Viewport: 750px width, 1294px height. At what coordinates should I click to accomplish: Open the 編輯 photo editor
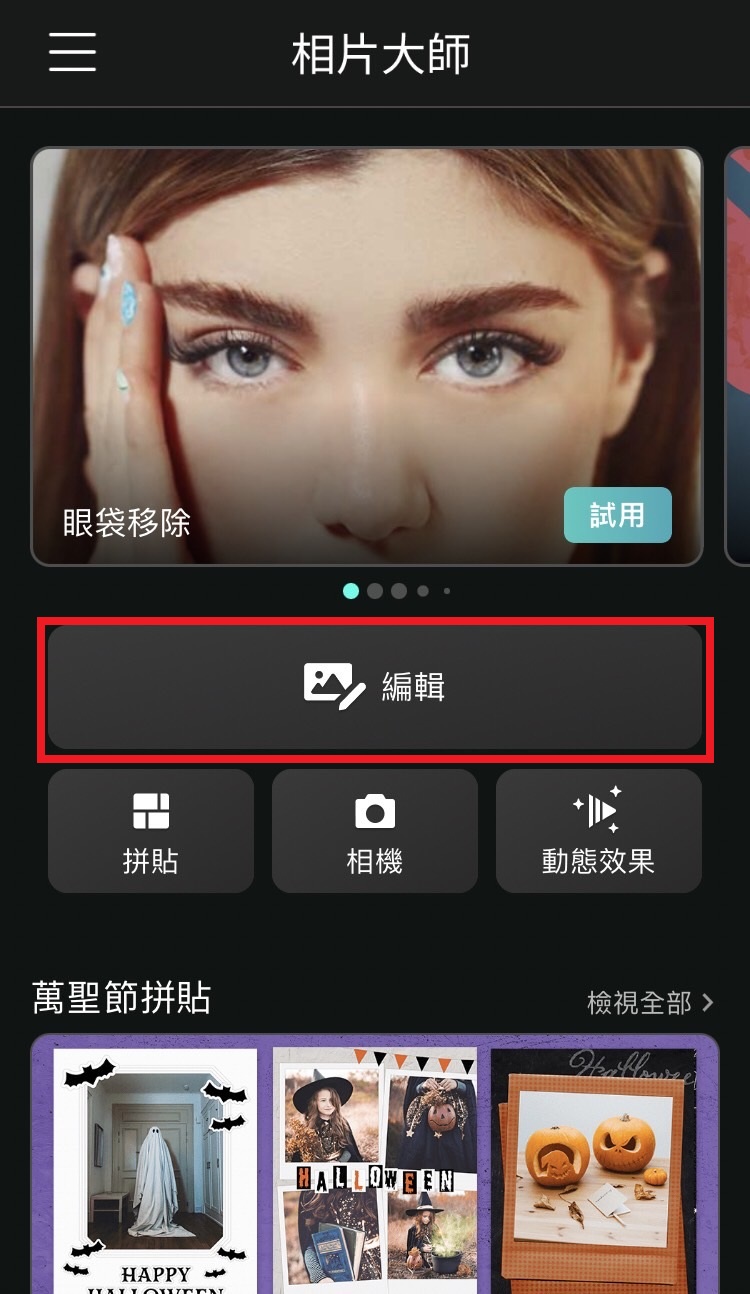375,688
